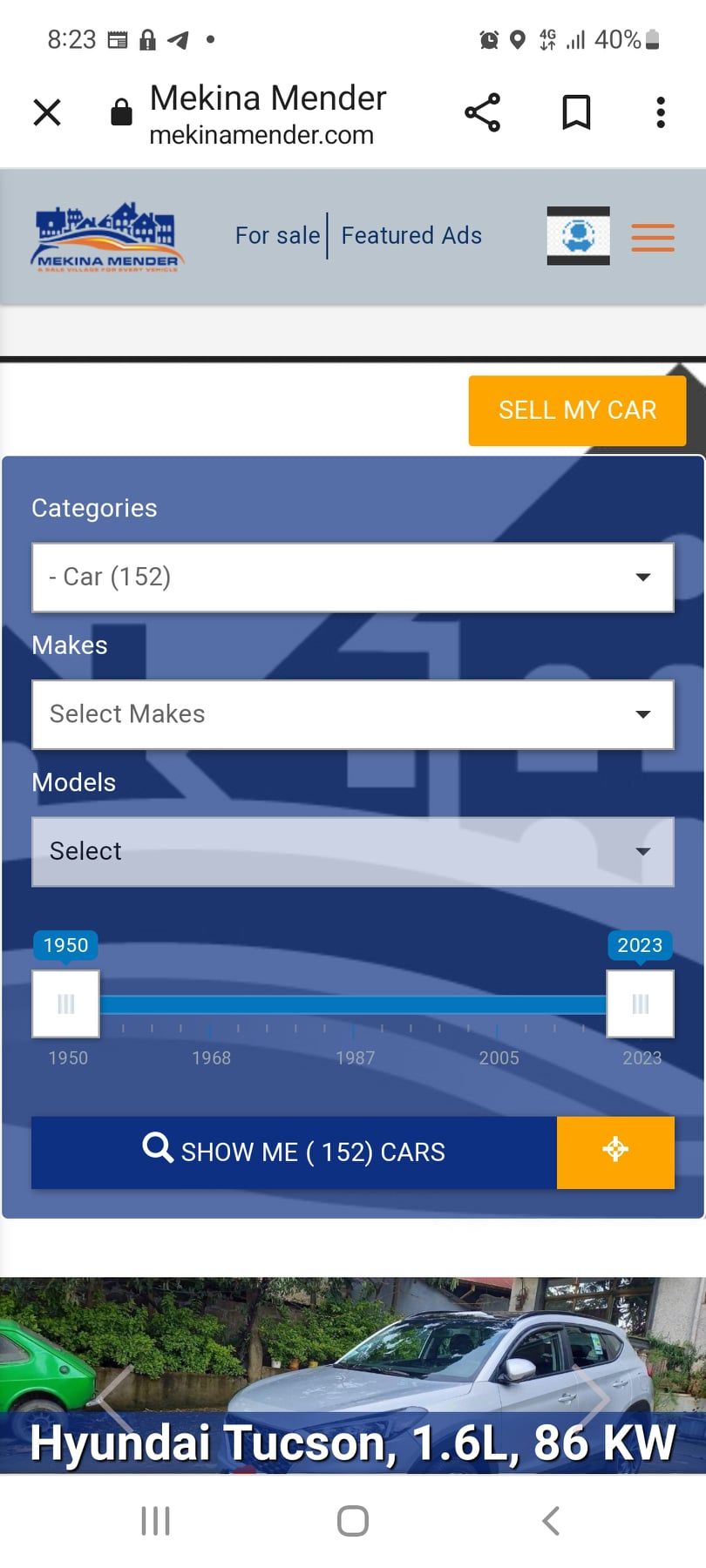Tap the 2023 maximum year slider handle
706x1568 pixels.
point(640,1004)
